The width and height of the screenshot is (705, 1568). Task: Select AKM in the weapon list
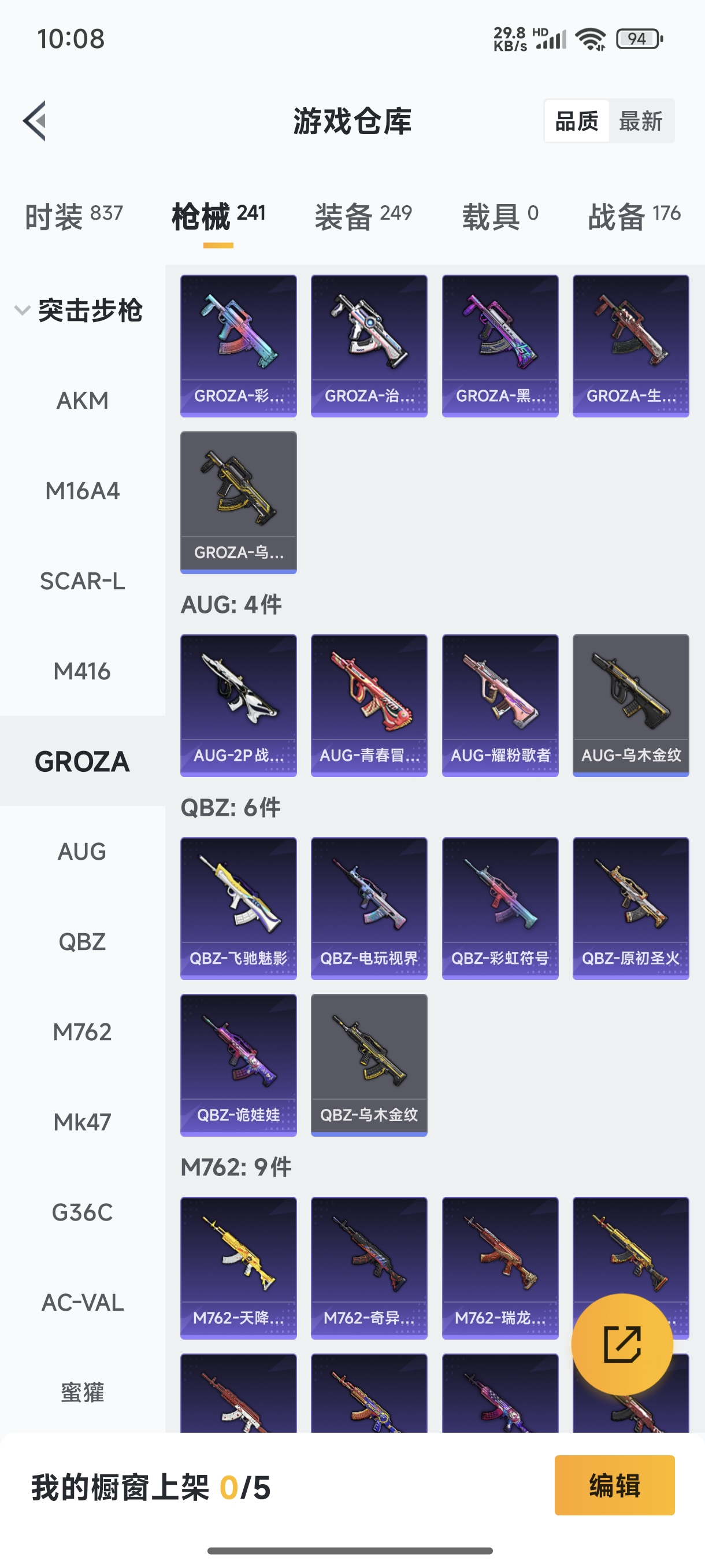(x=82, y=401)
